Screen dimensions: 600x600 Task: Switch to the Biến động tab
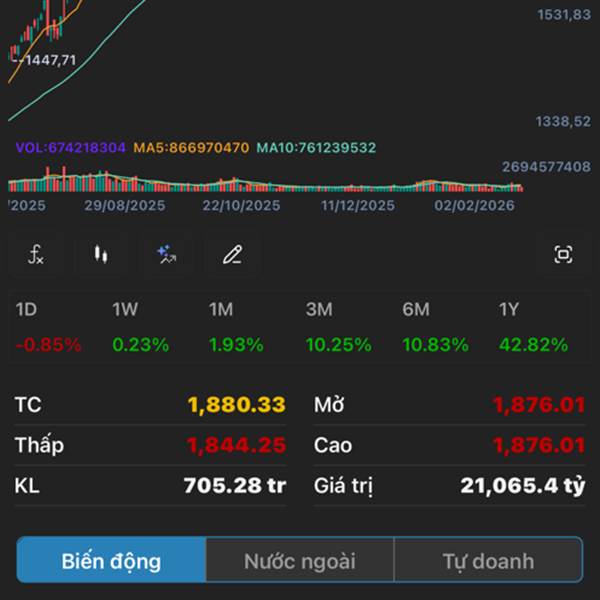point(111,560)
